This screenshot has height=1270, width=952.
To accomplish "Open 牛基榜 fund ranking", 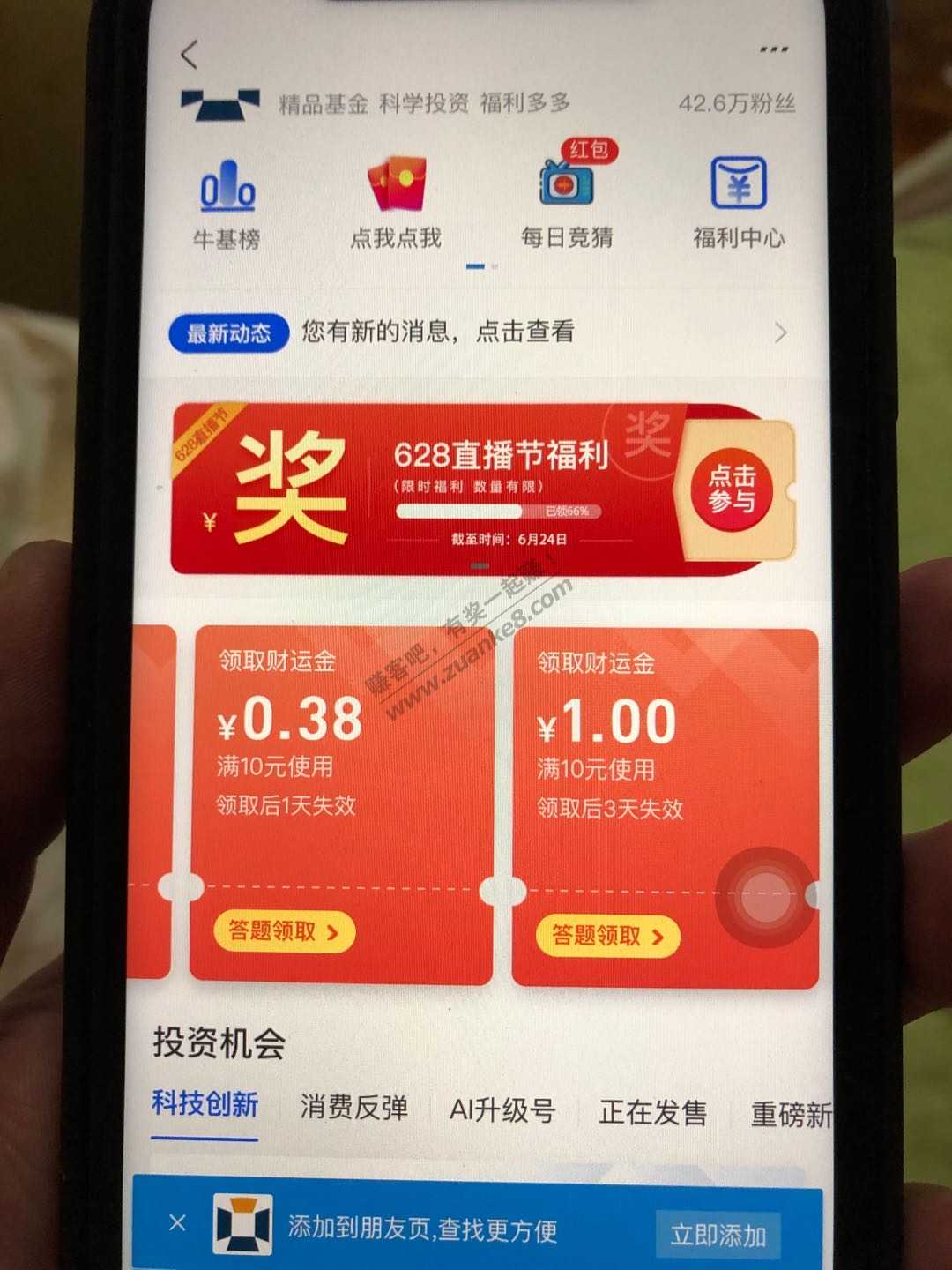I will click(227, 205).
